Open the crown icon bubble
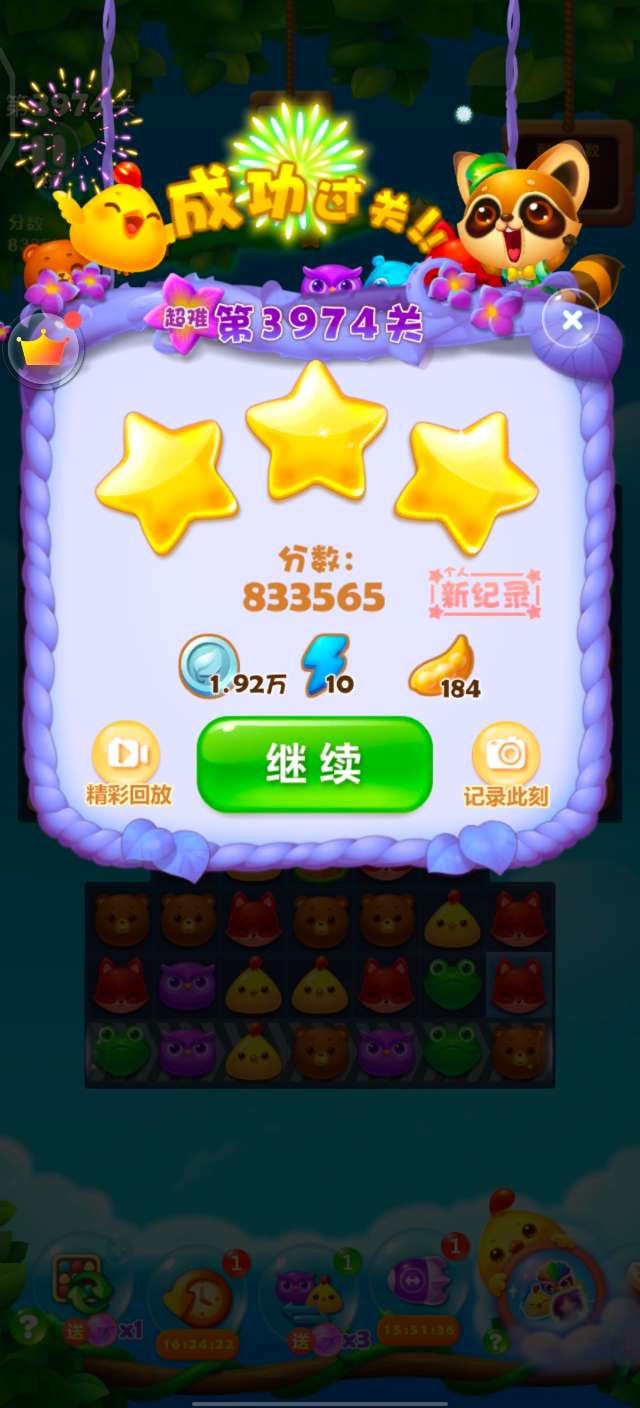The width and height of the screenshot is (640, 1408). 43,349
